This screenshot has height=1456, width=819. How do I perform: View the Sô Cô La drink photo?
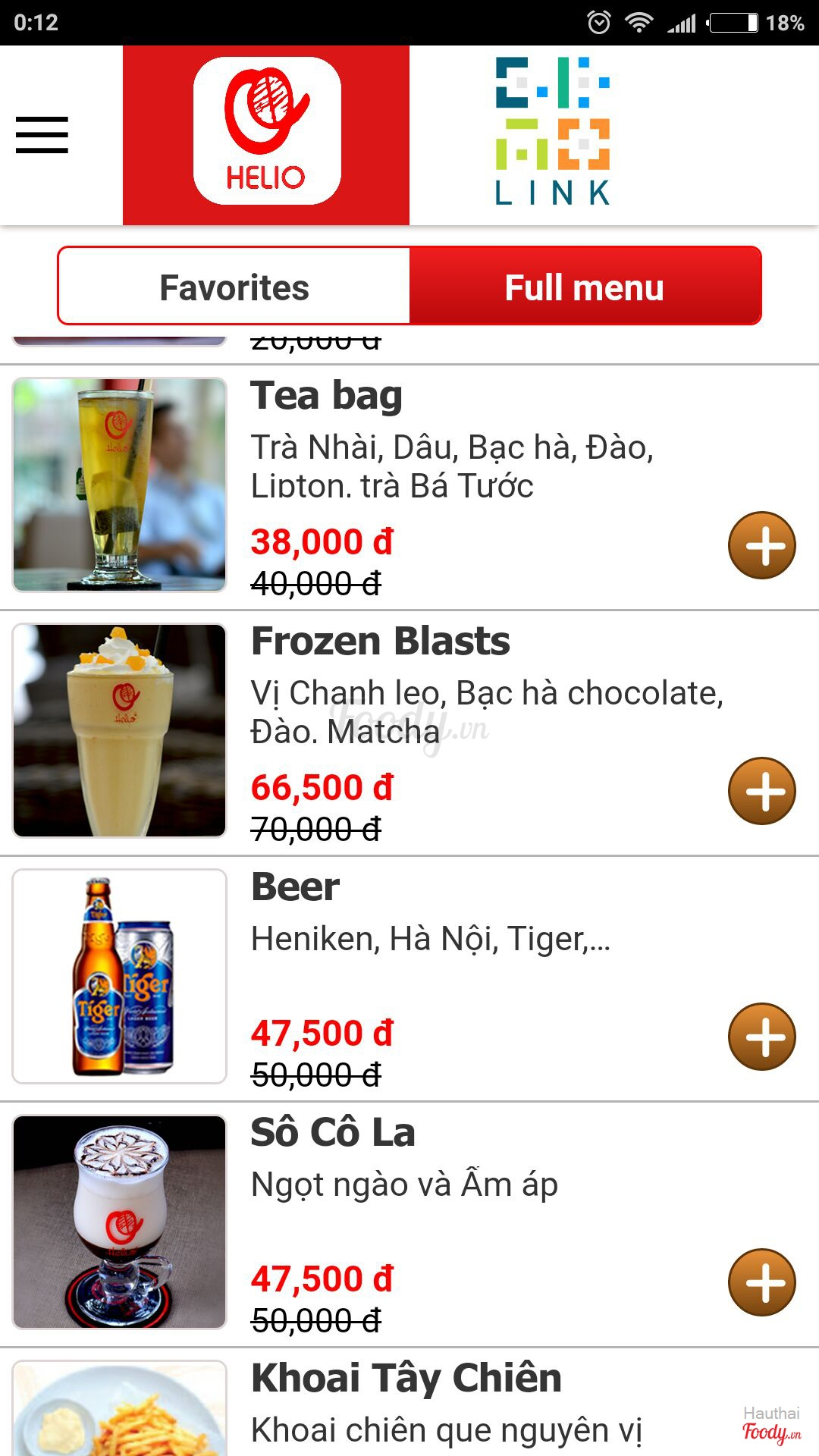pos(120,1222)
